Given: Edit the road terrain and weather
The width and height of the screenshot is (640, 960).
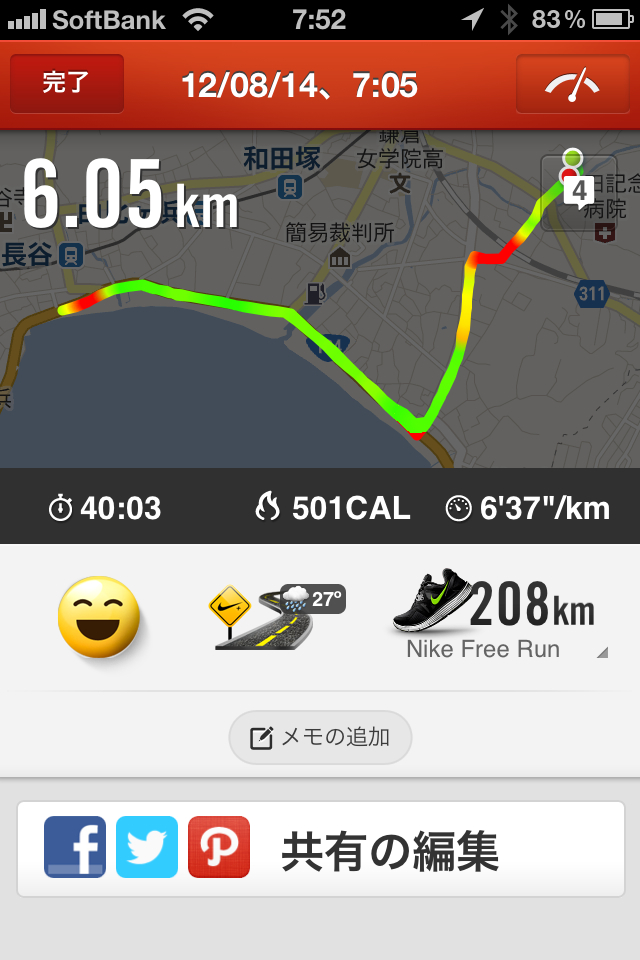Looking at the screenshot, I should tap(275, 618).
